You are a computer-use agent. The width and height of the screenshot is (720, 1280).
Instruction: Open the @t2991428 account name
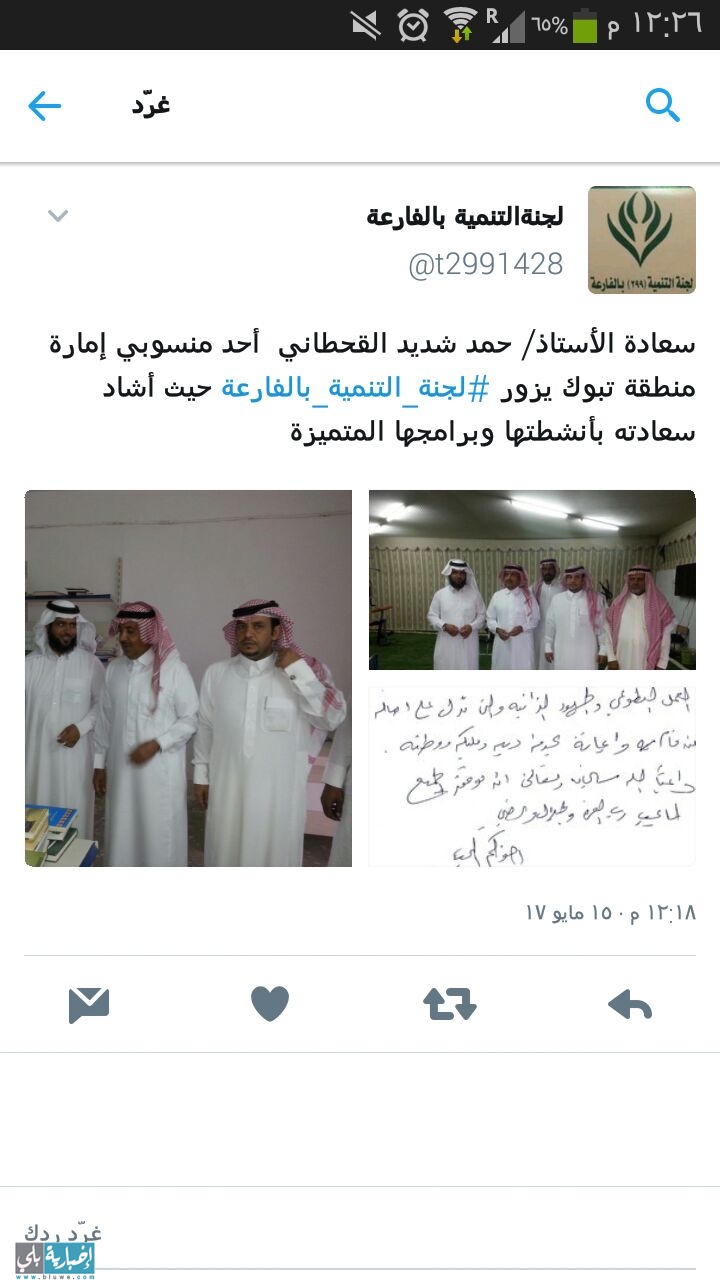[486, 264]
